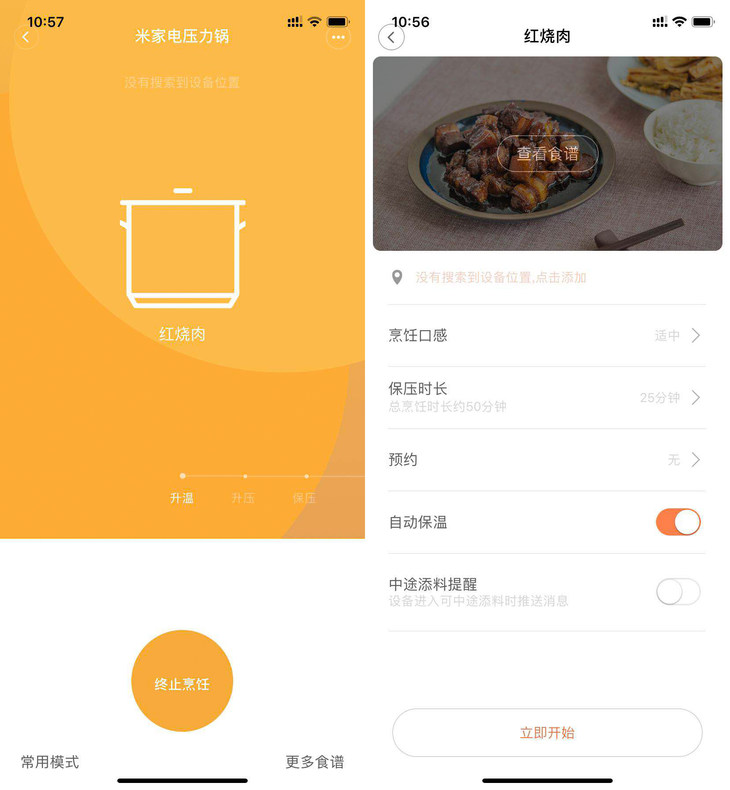Image resolution: width=730 pixels, height=790 pixels.
Task: Tap 查看食谱 on the dish photo
Action: 547,154
